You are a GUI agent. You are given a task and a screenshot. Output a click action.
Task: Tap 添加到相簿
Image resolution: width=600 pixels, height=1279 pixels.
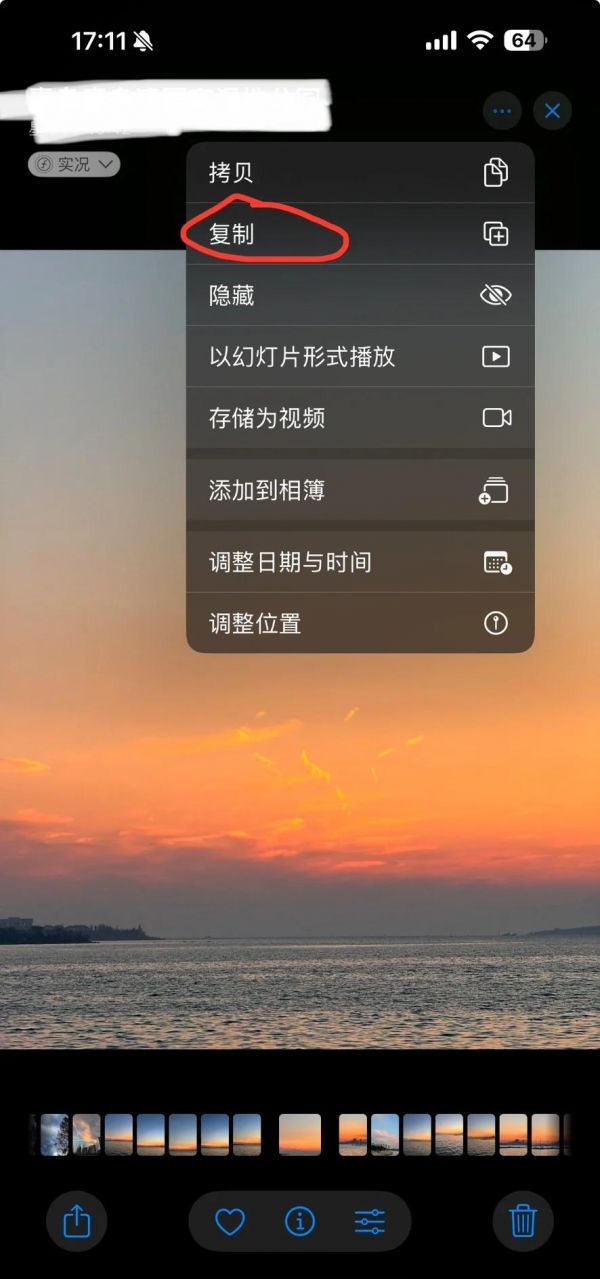(x=360, y=490)
